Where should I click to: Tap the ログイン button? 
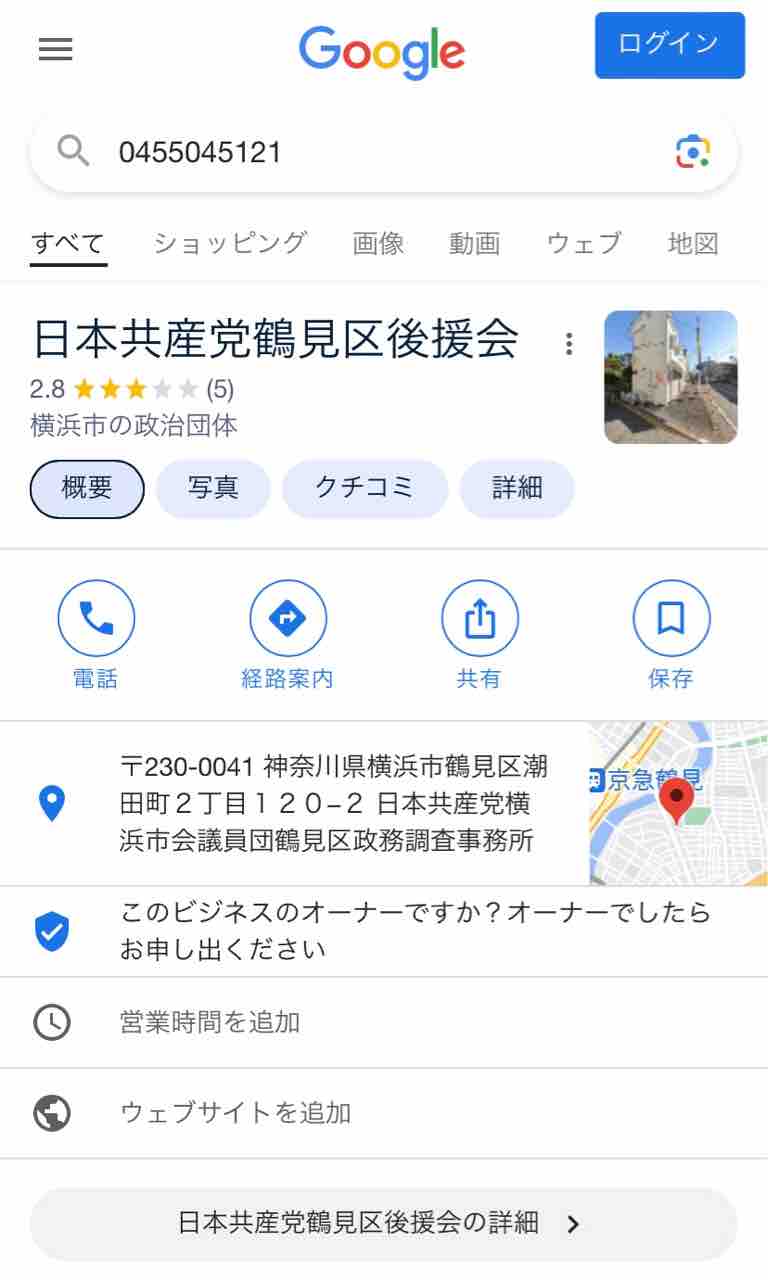tap(670, 45)
